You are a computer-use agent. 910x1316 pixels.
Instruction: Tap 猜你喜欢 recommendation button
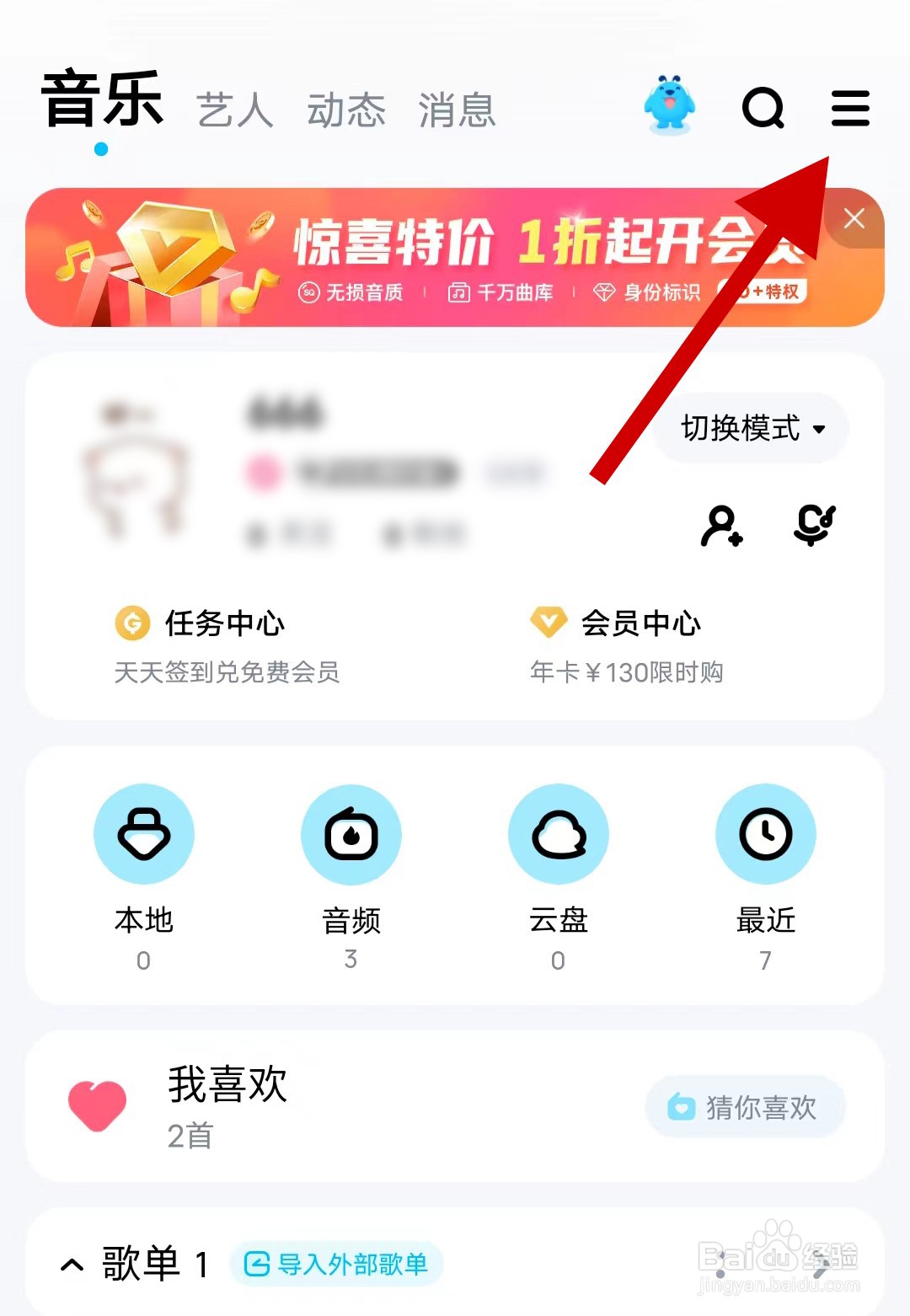745,1107
